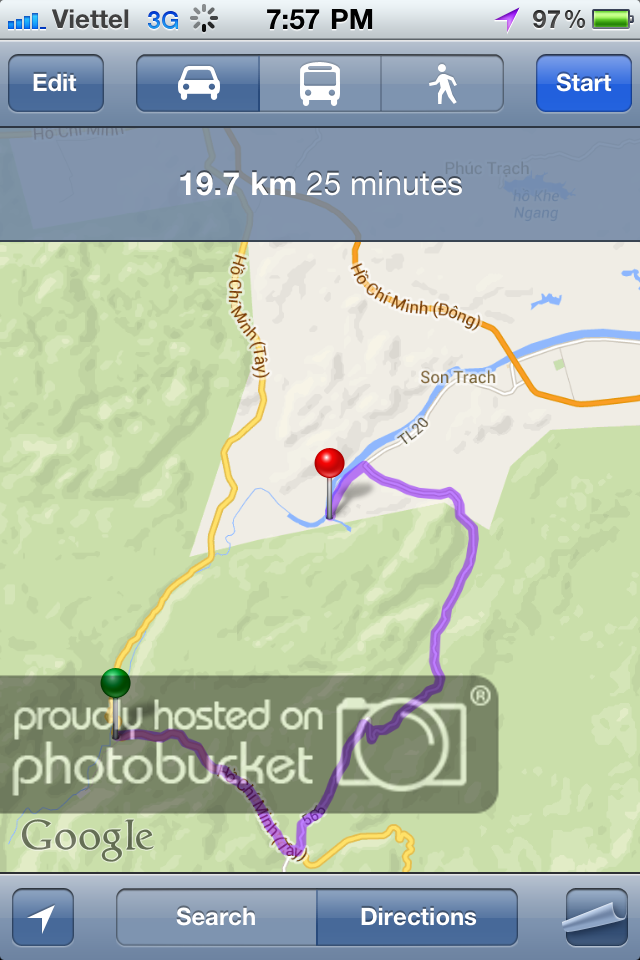Viewport: 640px width, 960px height.
Task: Tap the Edit button
Action: [x=55, y=83]
